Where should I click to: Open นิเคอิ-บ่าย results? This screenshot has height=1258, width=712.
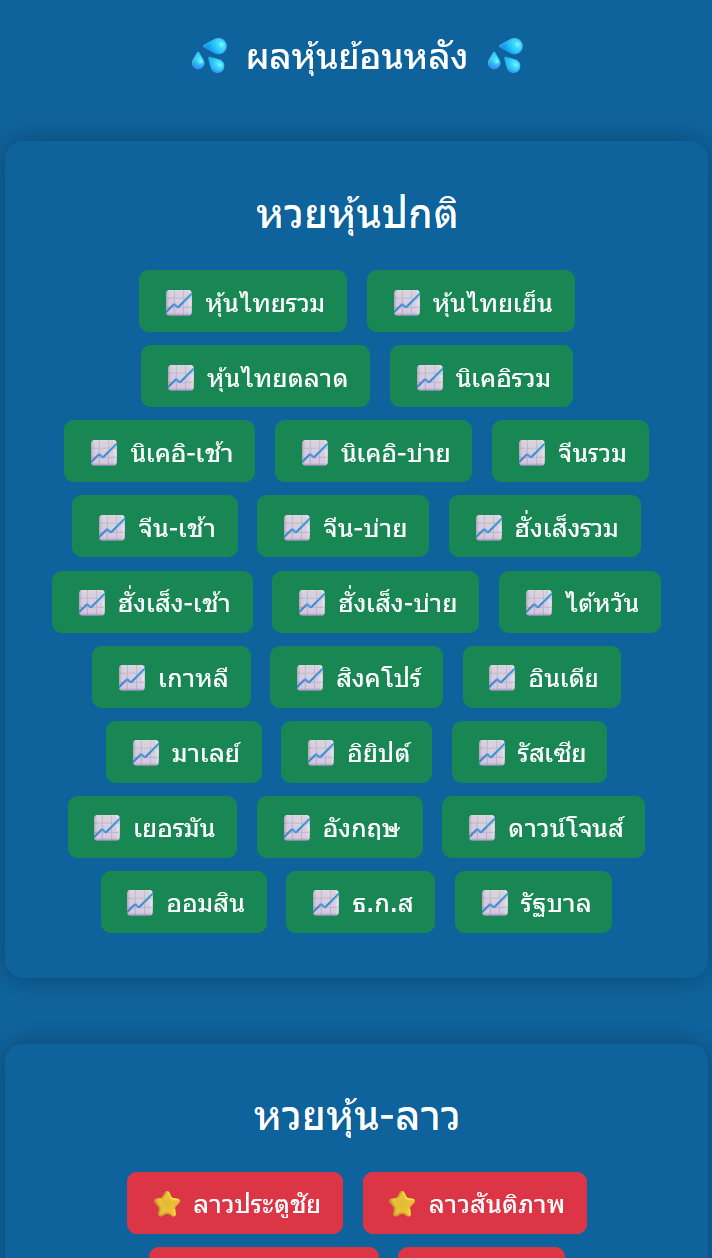374,452
